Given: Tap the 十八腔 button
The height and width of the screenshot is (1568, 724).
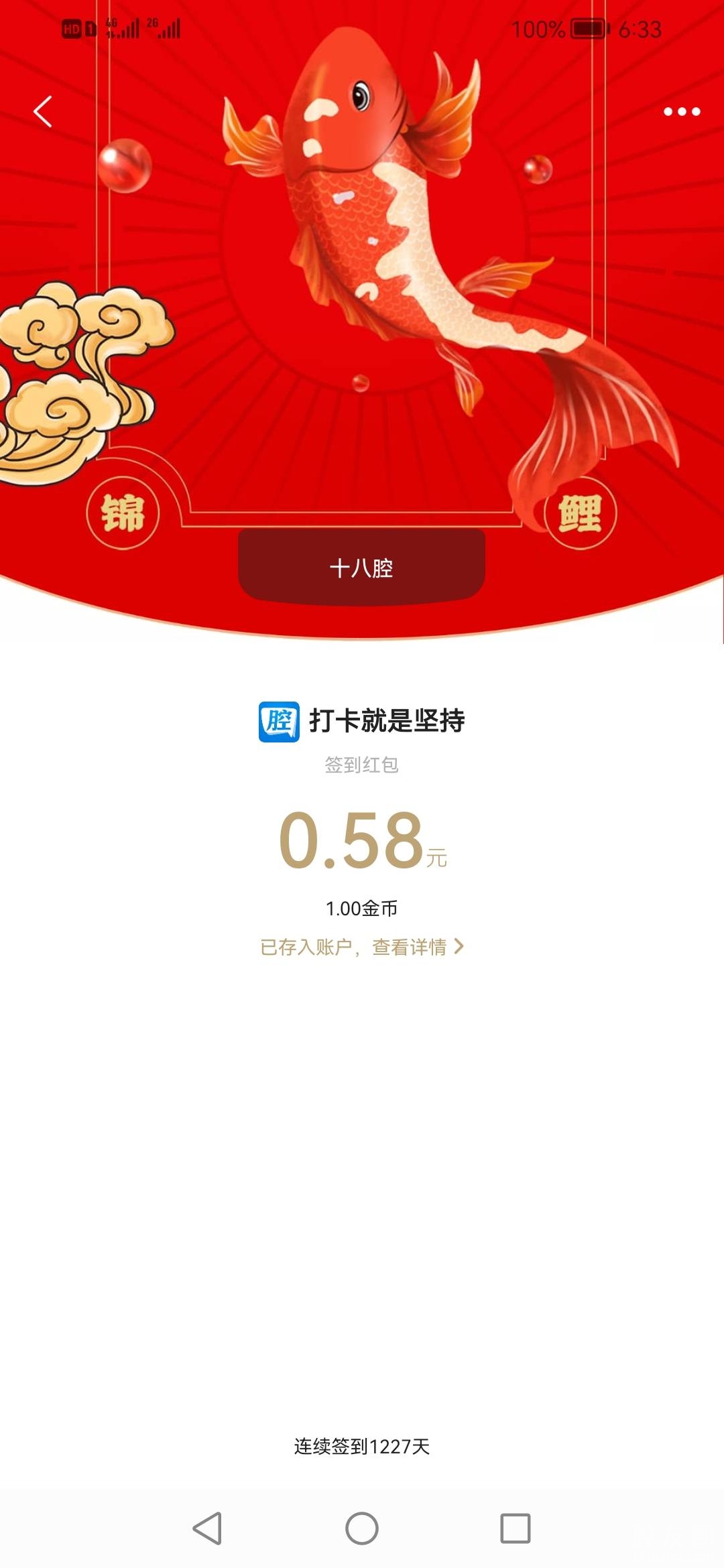Looking at the screenshot, I should coord(361,568).
